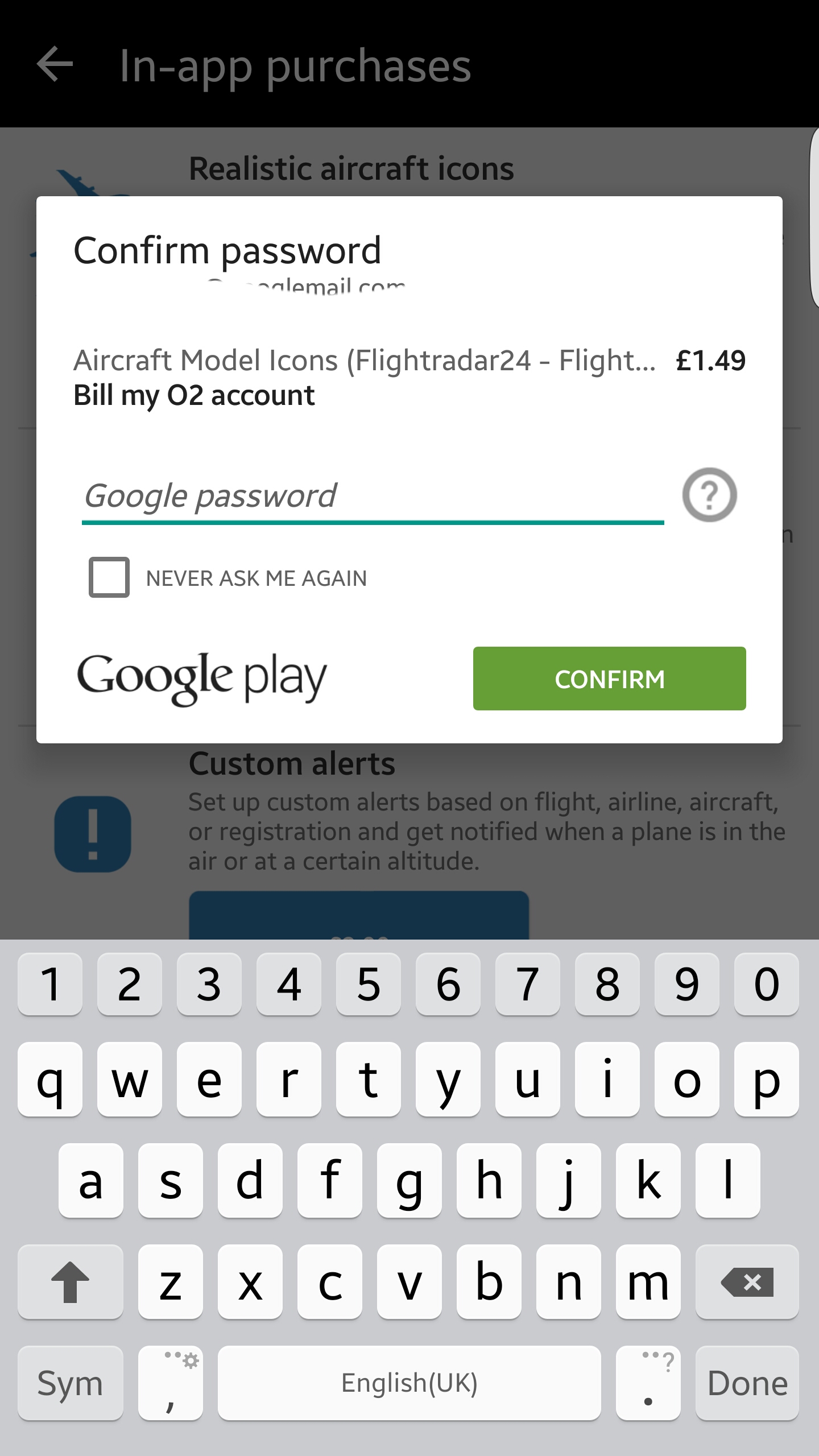819x1456 pixels.
Task: Tap Done on the keyboard
Action: point(747,1383)
